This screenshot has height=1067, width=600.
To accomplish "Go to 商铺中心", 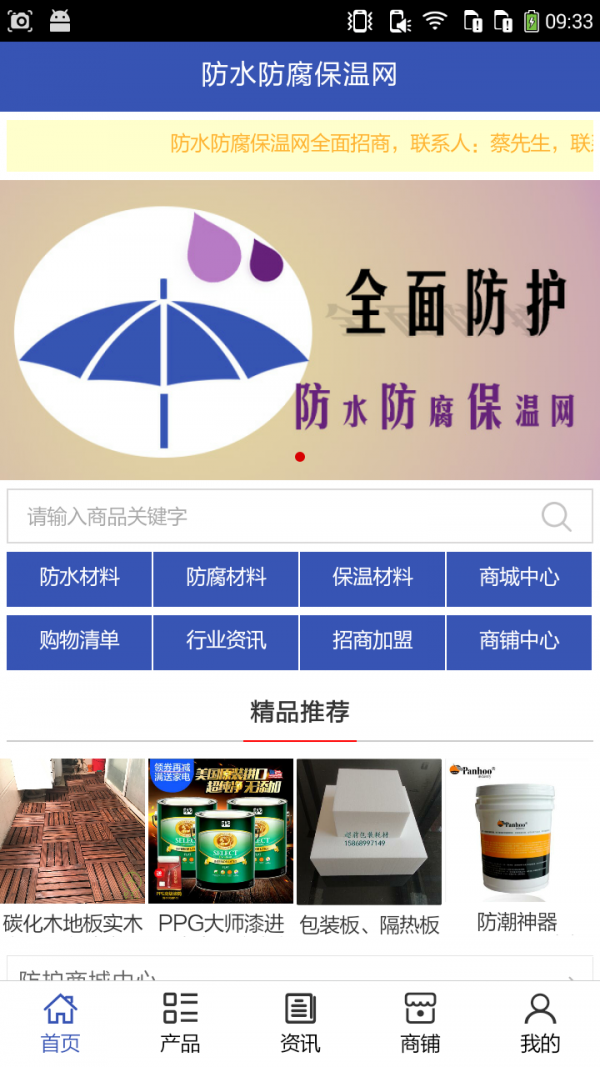I will (x=519, y=641).
